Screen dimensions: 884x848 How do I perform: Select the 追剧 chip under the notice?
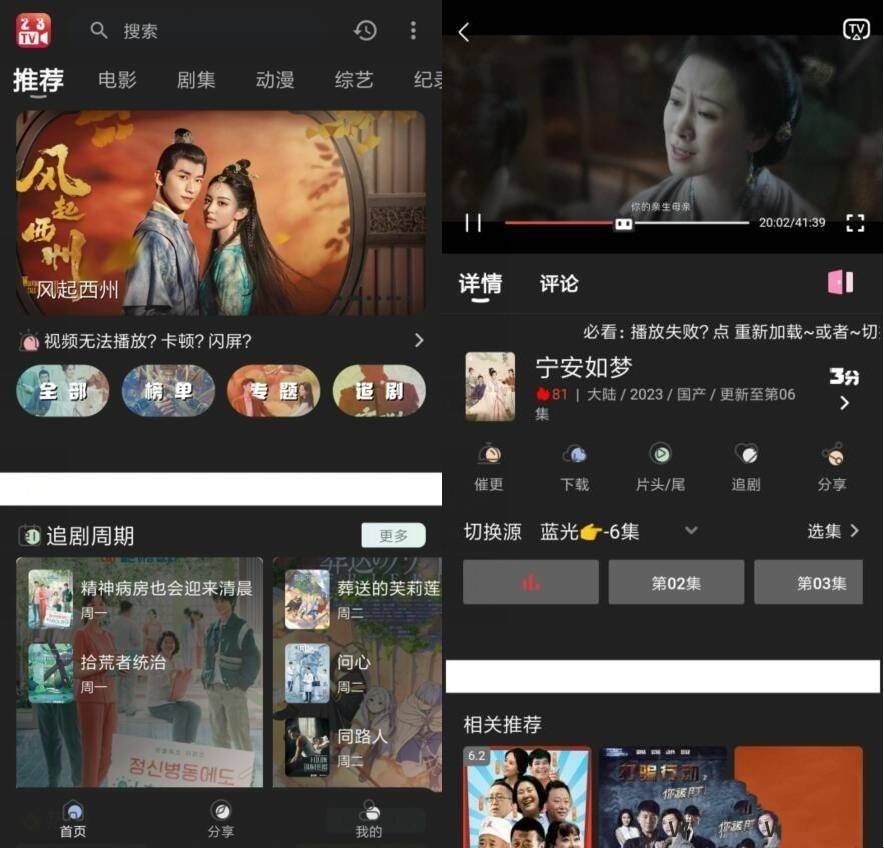(379, 390)
